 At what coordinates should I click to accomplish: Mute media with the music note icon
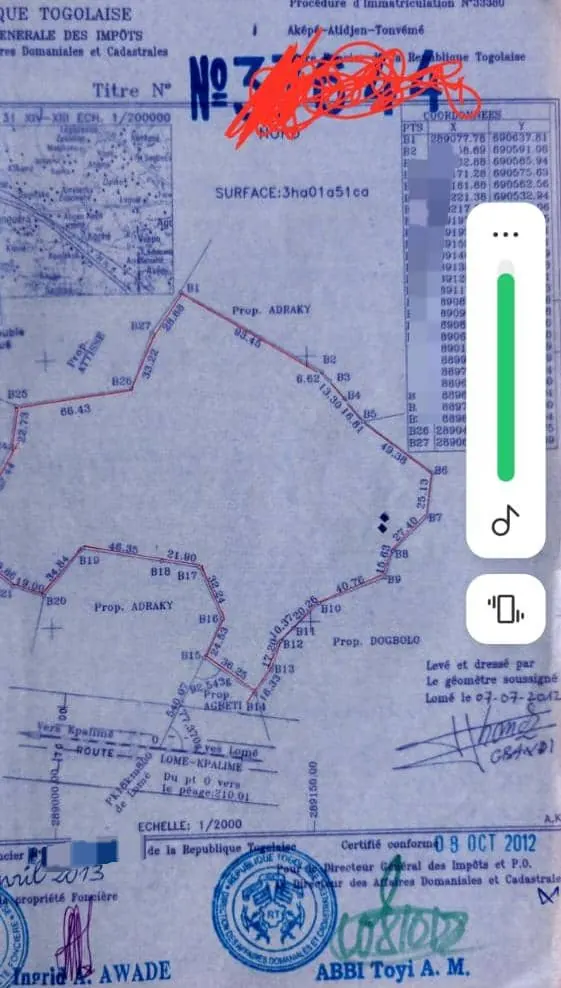click(506, 521)
